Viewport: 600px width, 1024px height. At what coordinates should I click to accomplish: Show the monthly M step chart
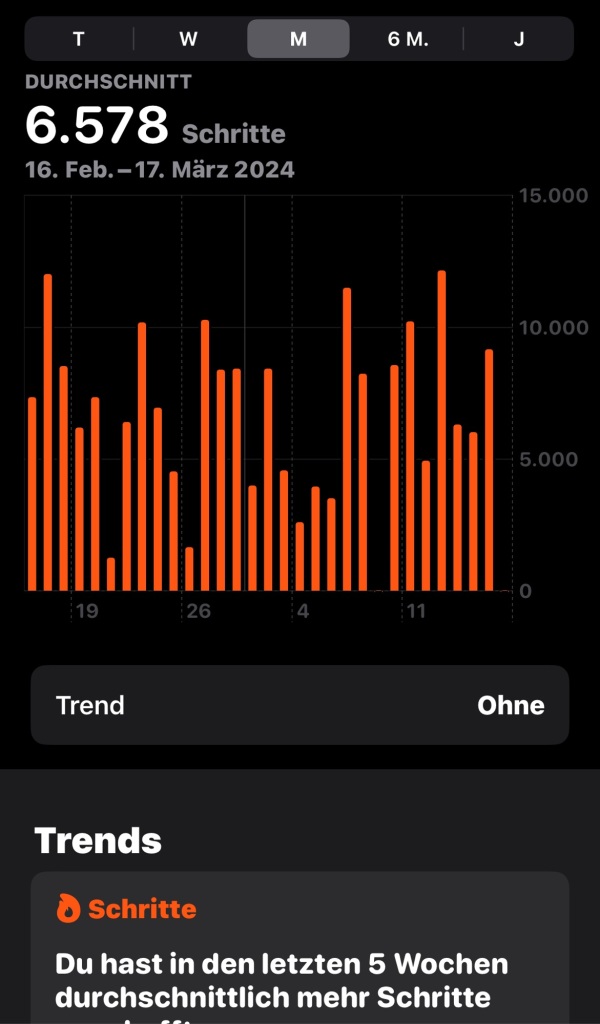point(298,39)
